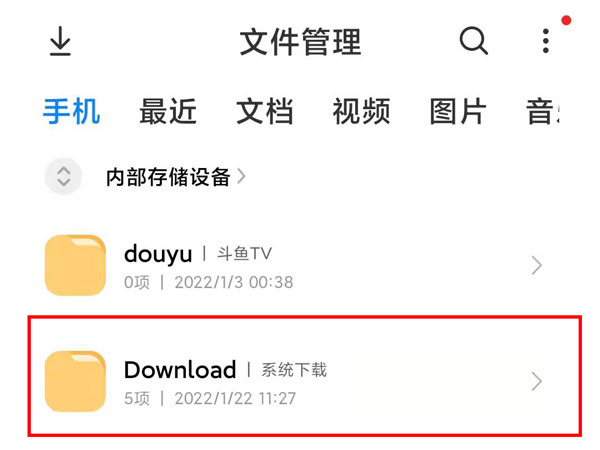
Task: Switch to the 最近 tab
Action: pyautogui.click(x=168, y=111)
